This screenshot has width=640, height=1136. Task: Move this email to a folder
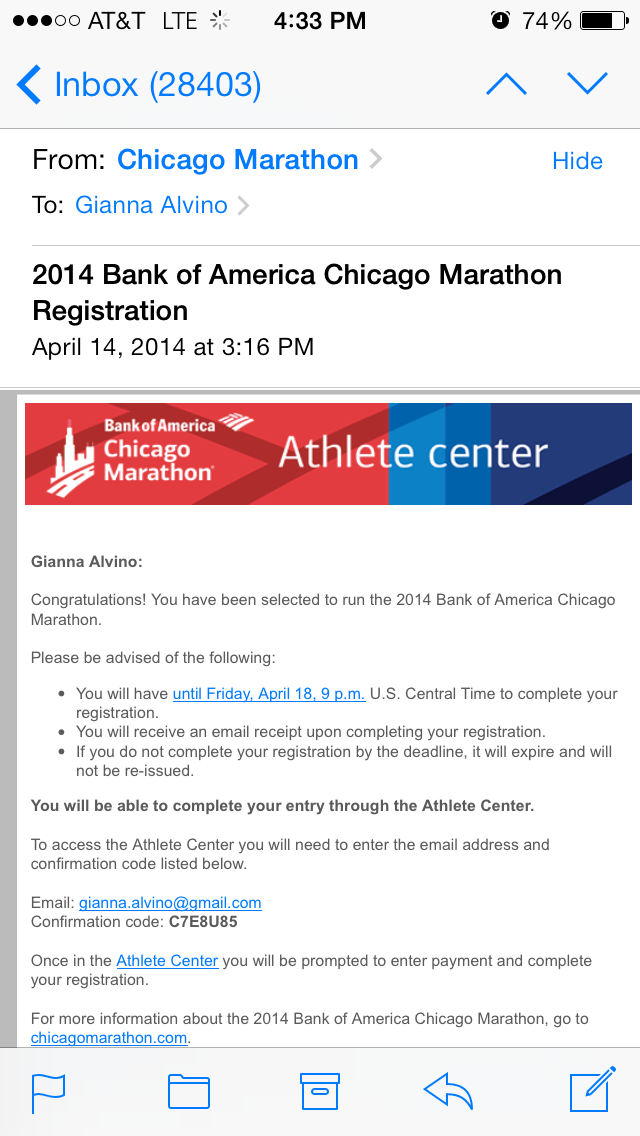pos(188,1091)
